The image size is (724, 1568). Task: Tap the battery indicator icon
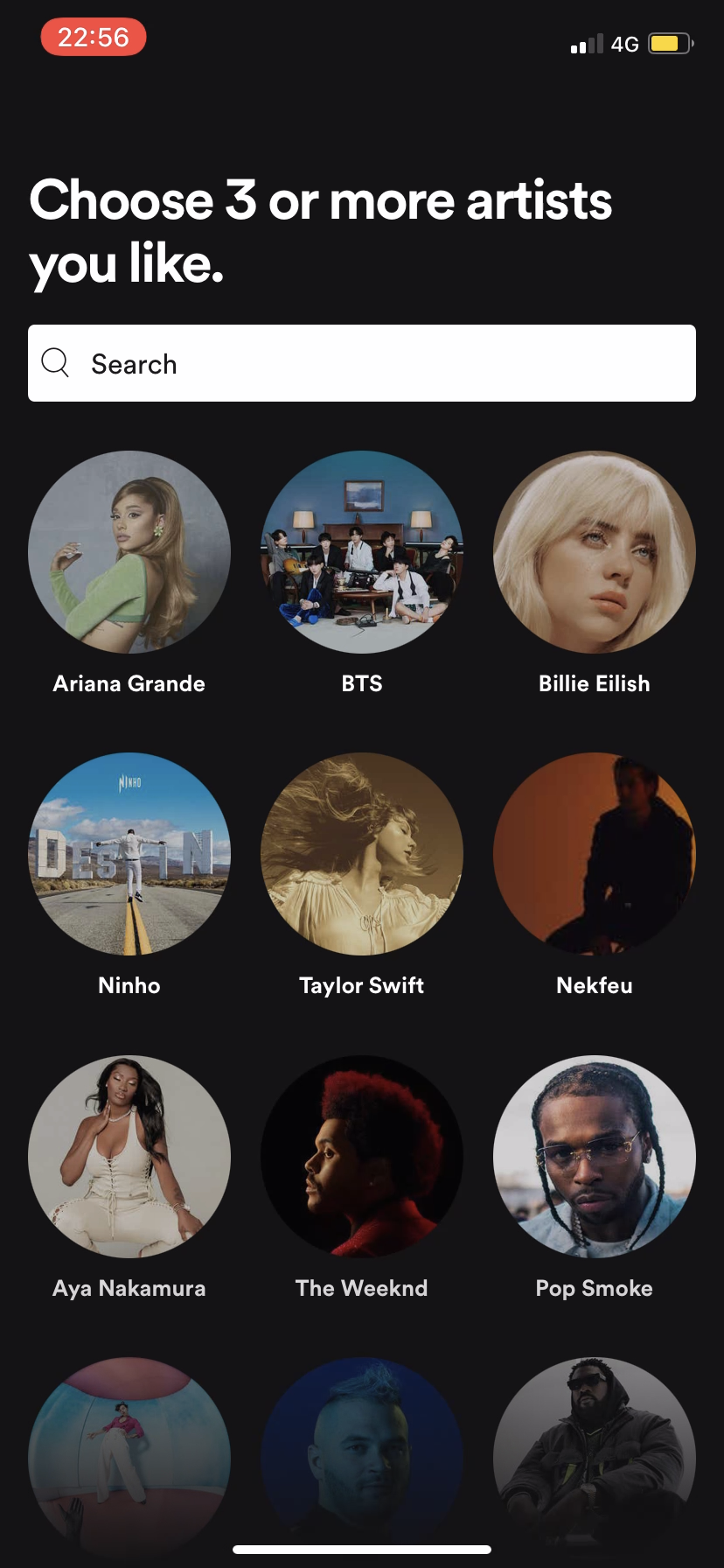[x=668, y=43]
